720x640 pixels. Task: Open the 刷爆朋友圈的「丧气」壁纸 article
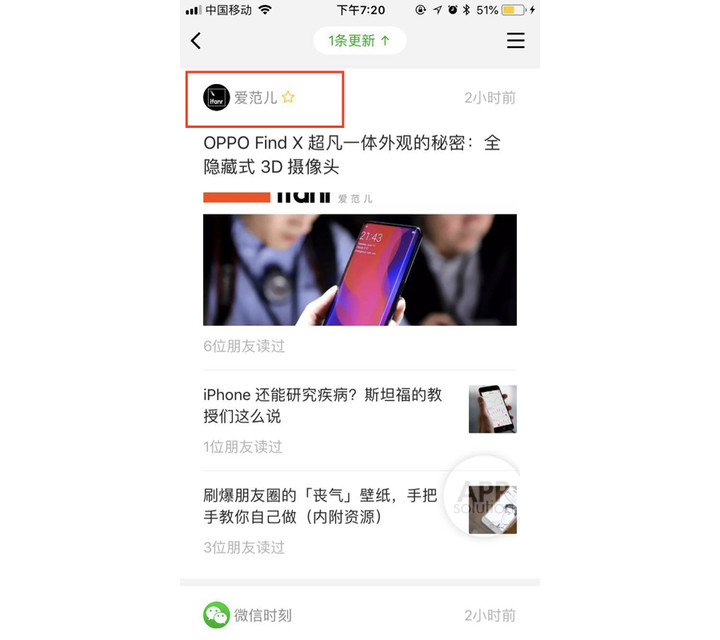tap(320, 506)
